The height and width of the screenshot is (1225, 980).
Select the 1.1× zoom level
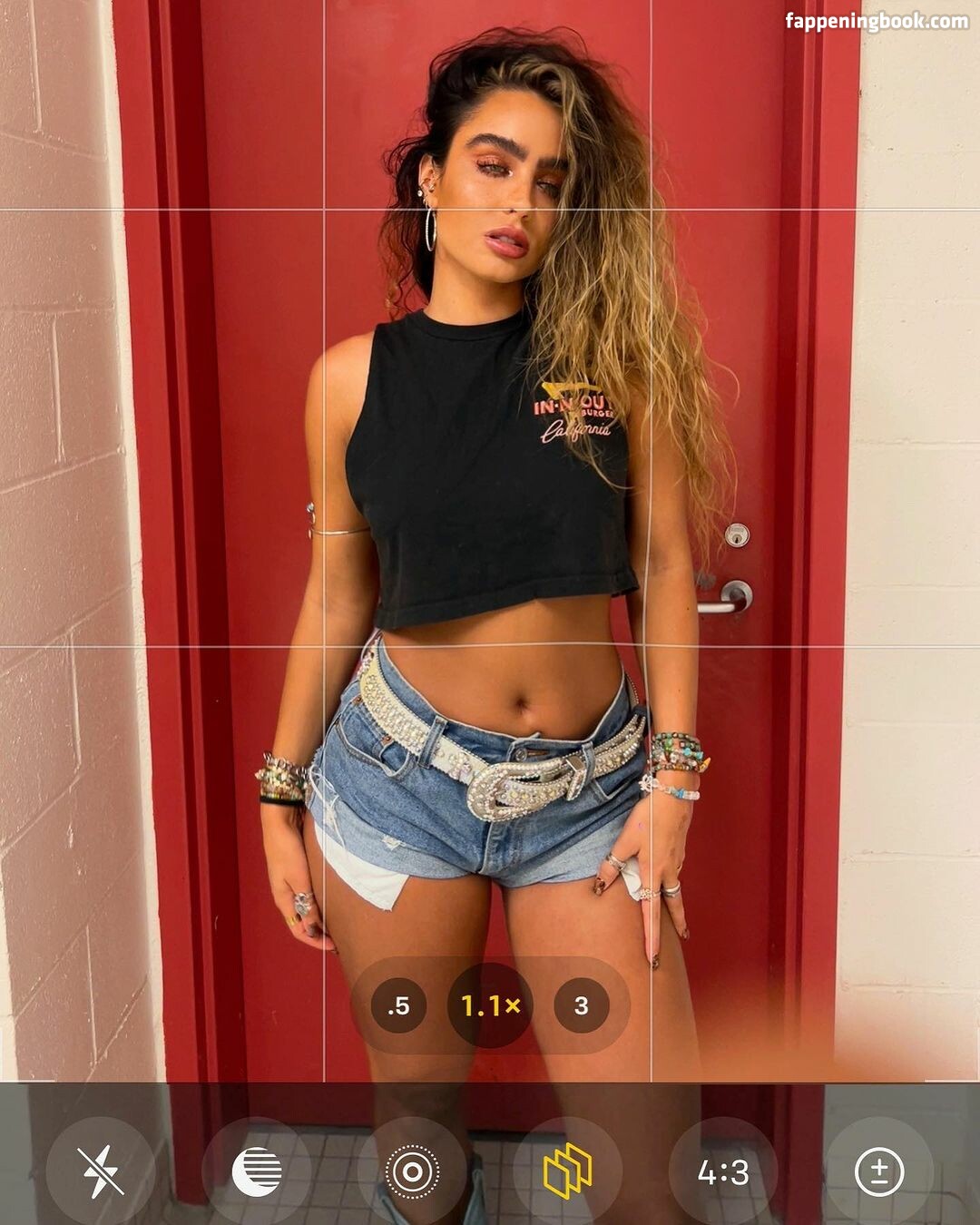[x=490, y=1005]
